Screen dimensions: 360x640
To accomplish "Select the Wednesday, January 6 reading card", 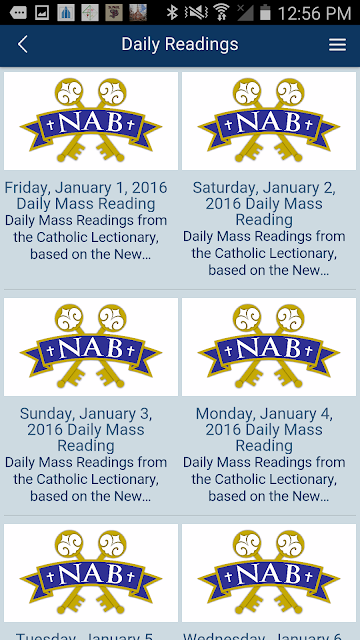I will [x=269, y=582].
